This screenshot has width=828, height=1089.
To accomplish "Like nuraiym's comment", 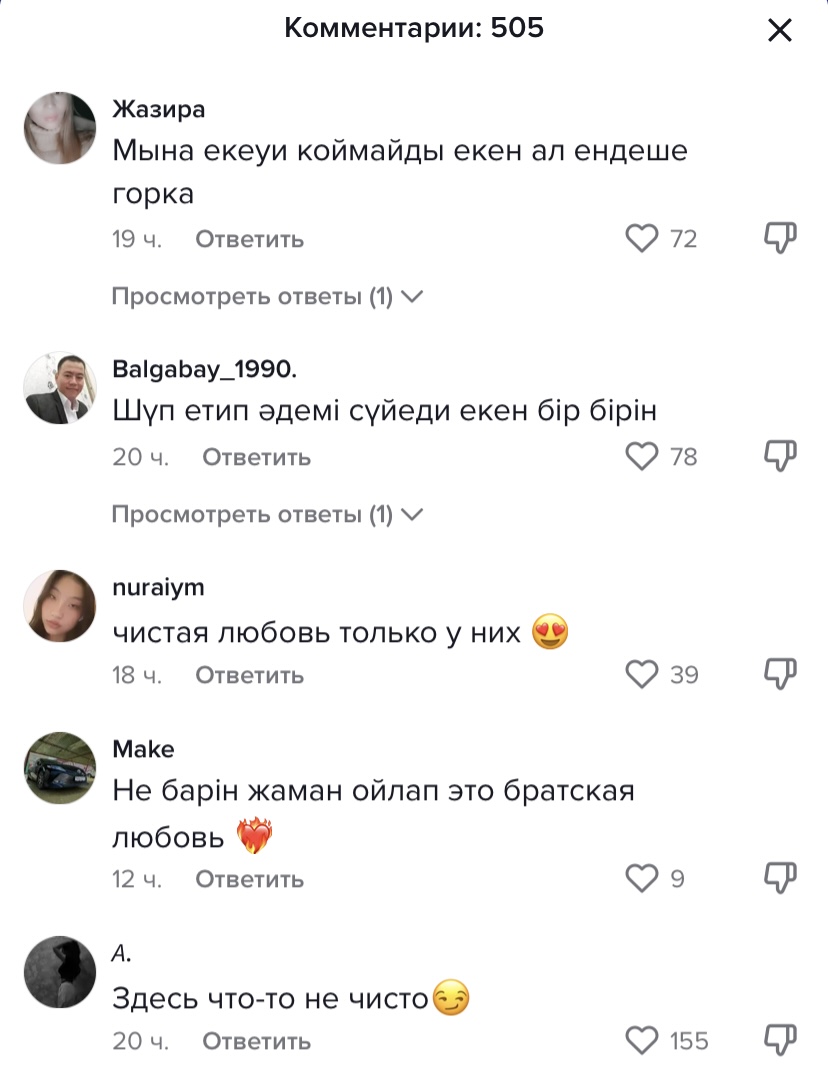I will (x=641, y=675).
